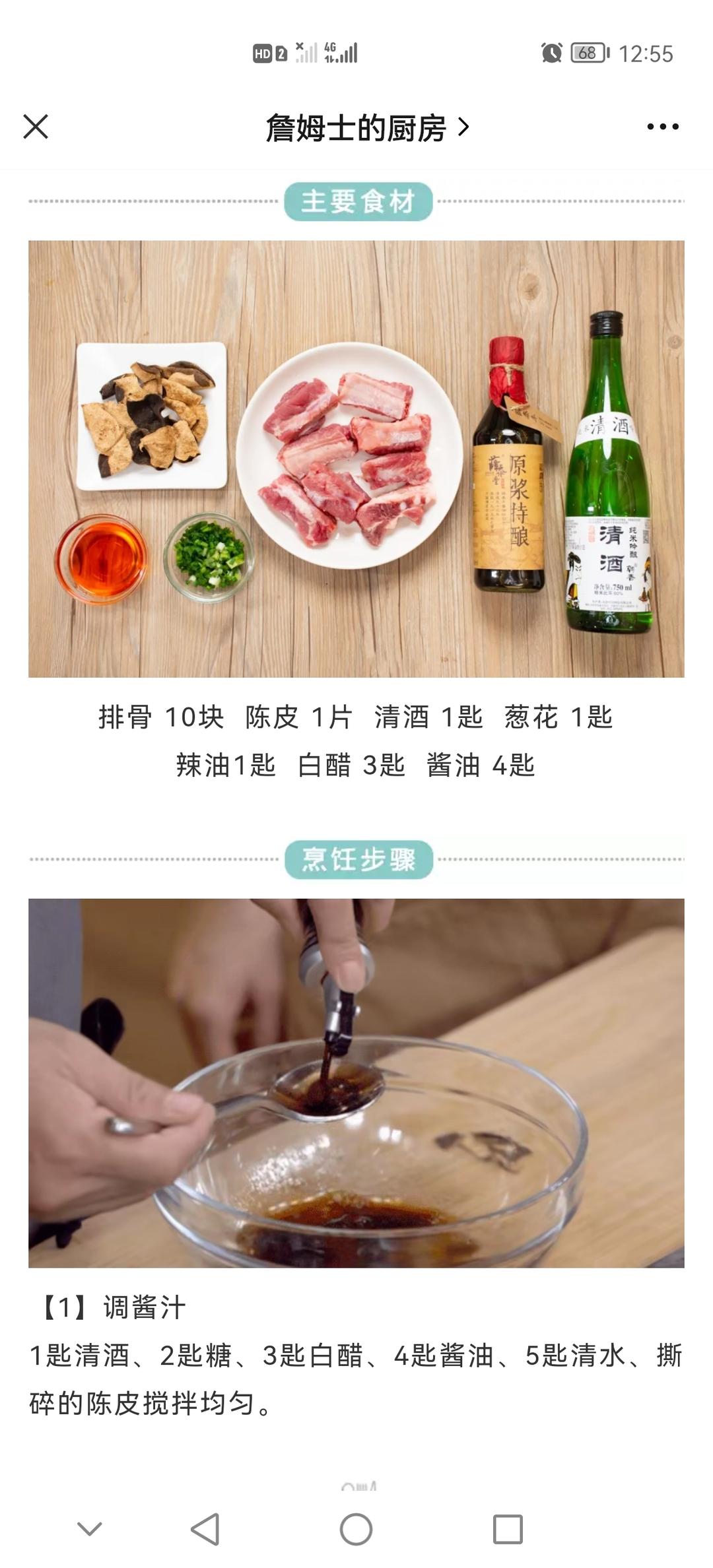713x1568 pixels.
Task: Open recent apps
Action: click(x=507, y=1528)
